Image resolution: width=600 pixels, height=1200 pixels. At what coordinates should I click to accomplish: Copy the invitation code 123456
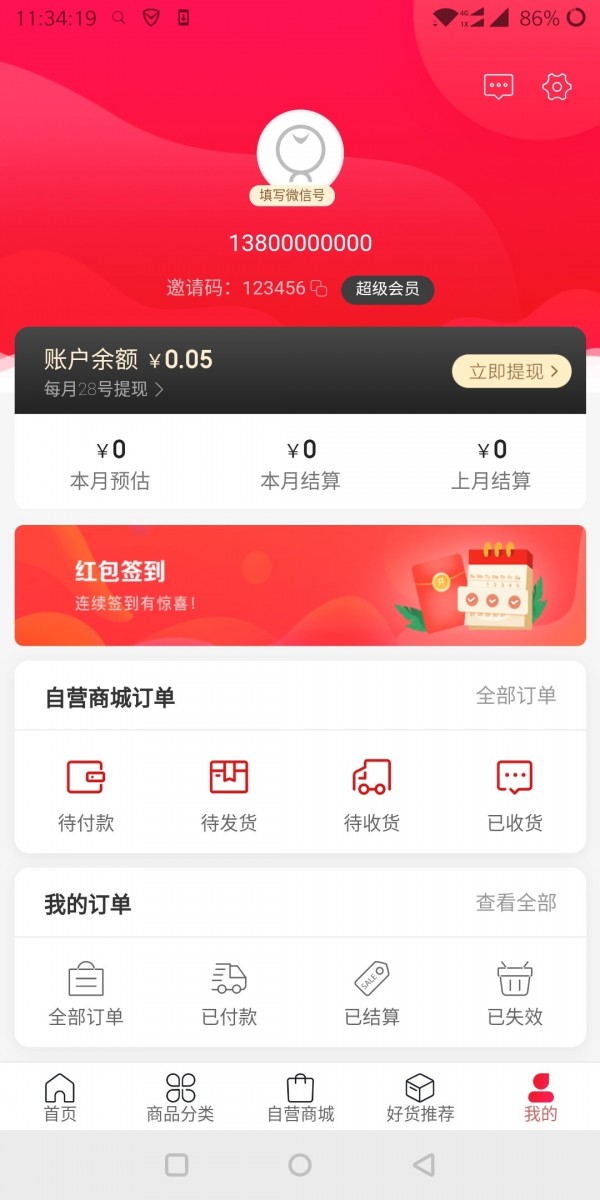[x=319, y=289]
